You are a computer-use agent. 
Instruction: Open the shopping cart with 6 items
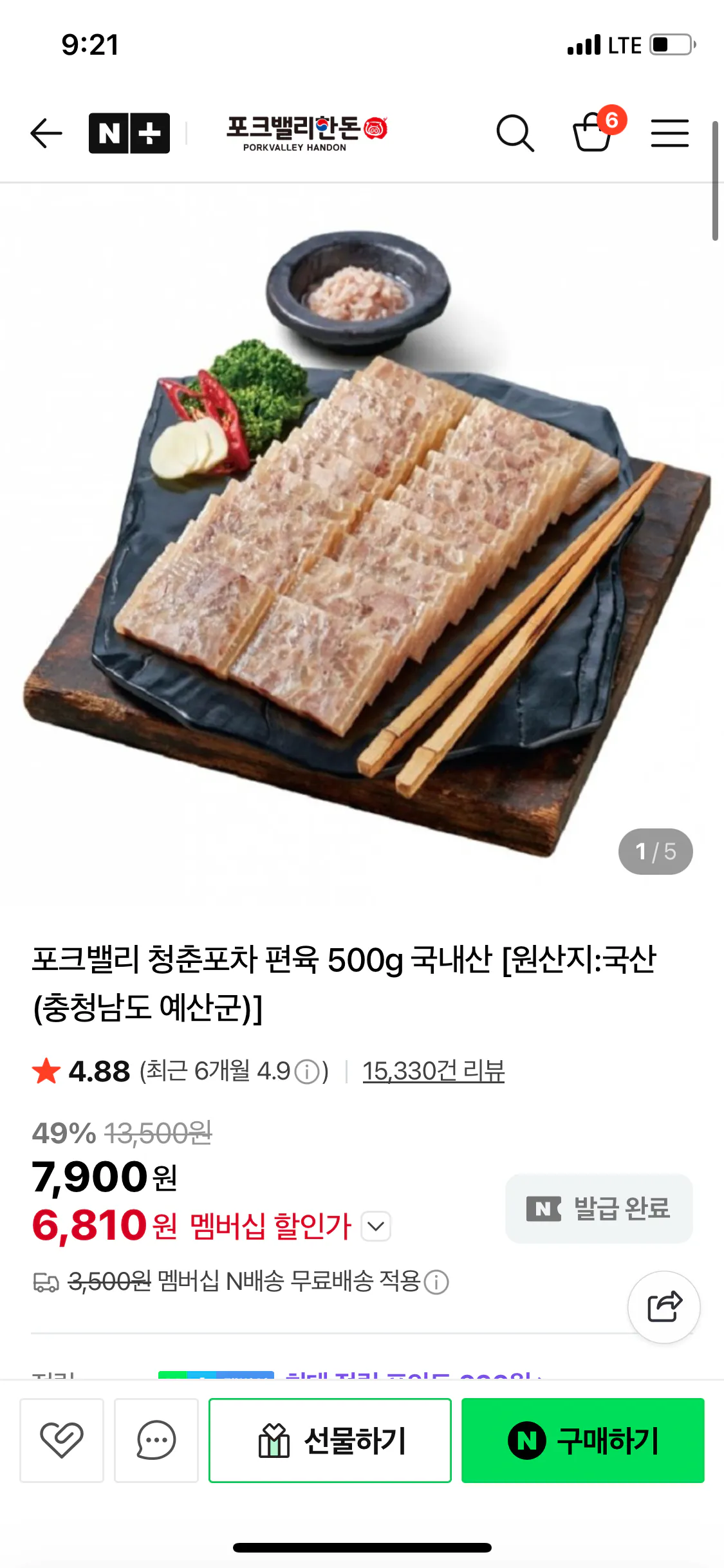click(x=593, y=133)
